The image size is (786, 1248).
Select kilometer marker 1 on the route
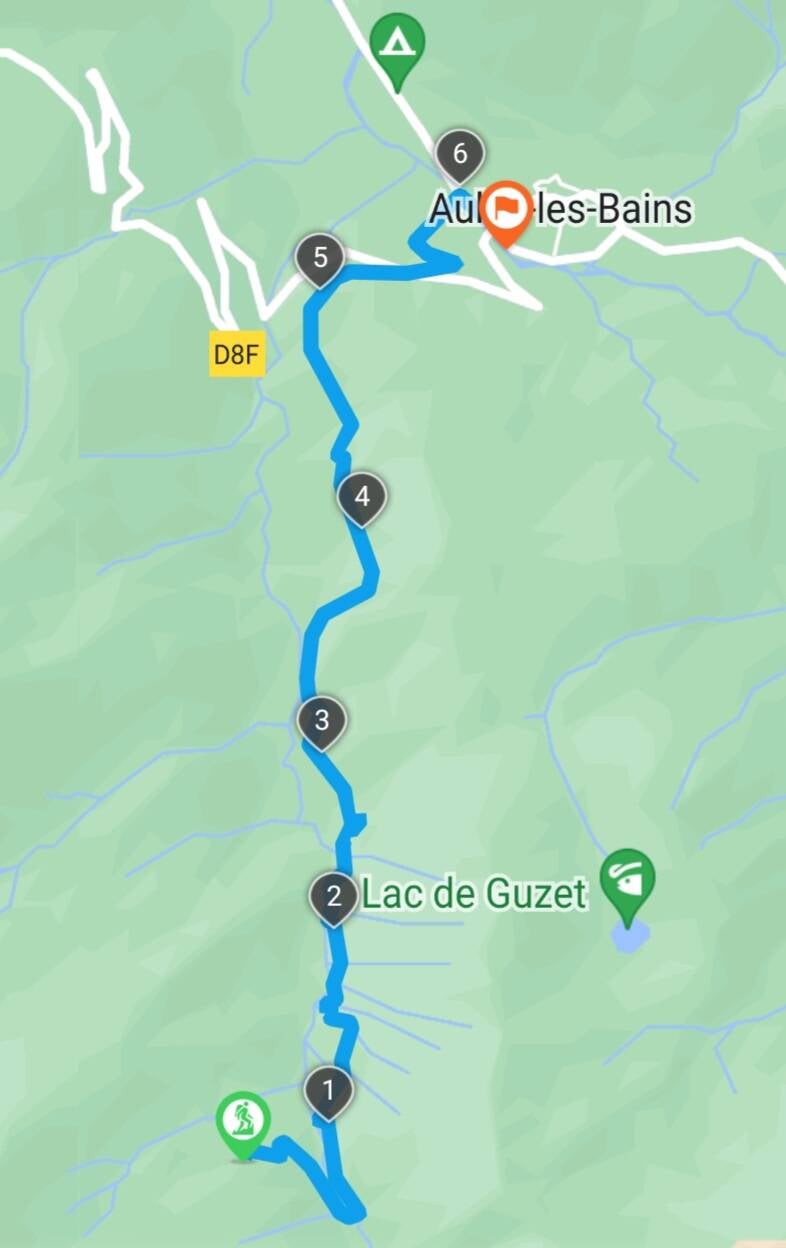(328, 1089)
